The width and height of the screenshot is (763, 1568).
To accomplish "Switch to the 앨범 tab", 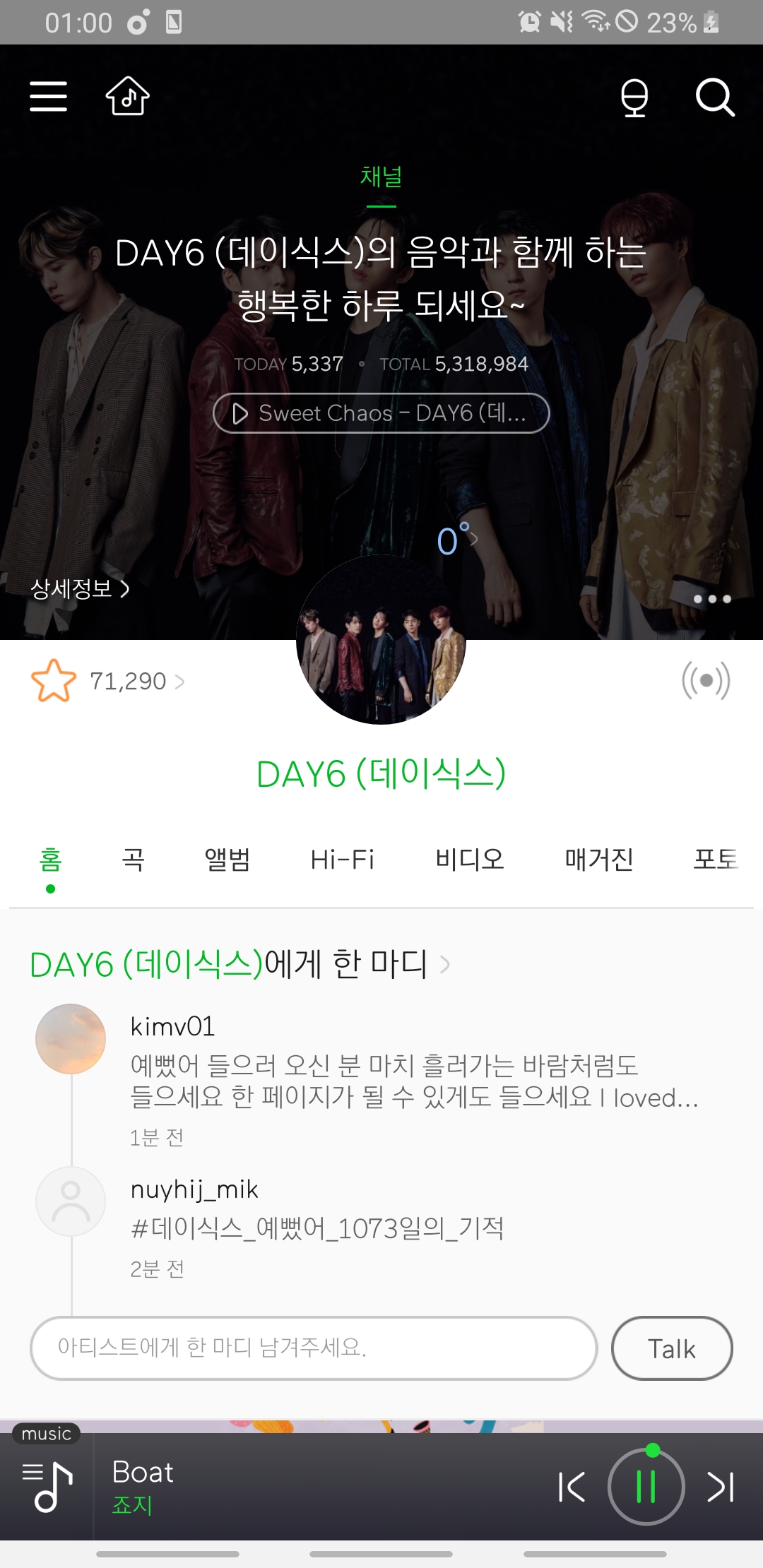I will click(x=225, y=860).
